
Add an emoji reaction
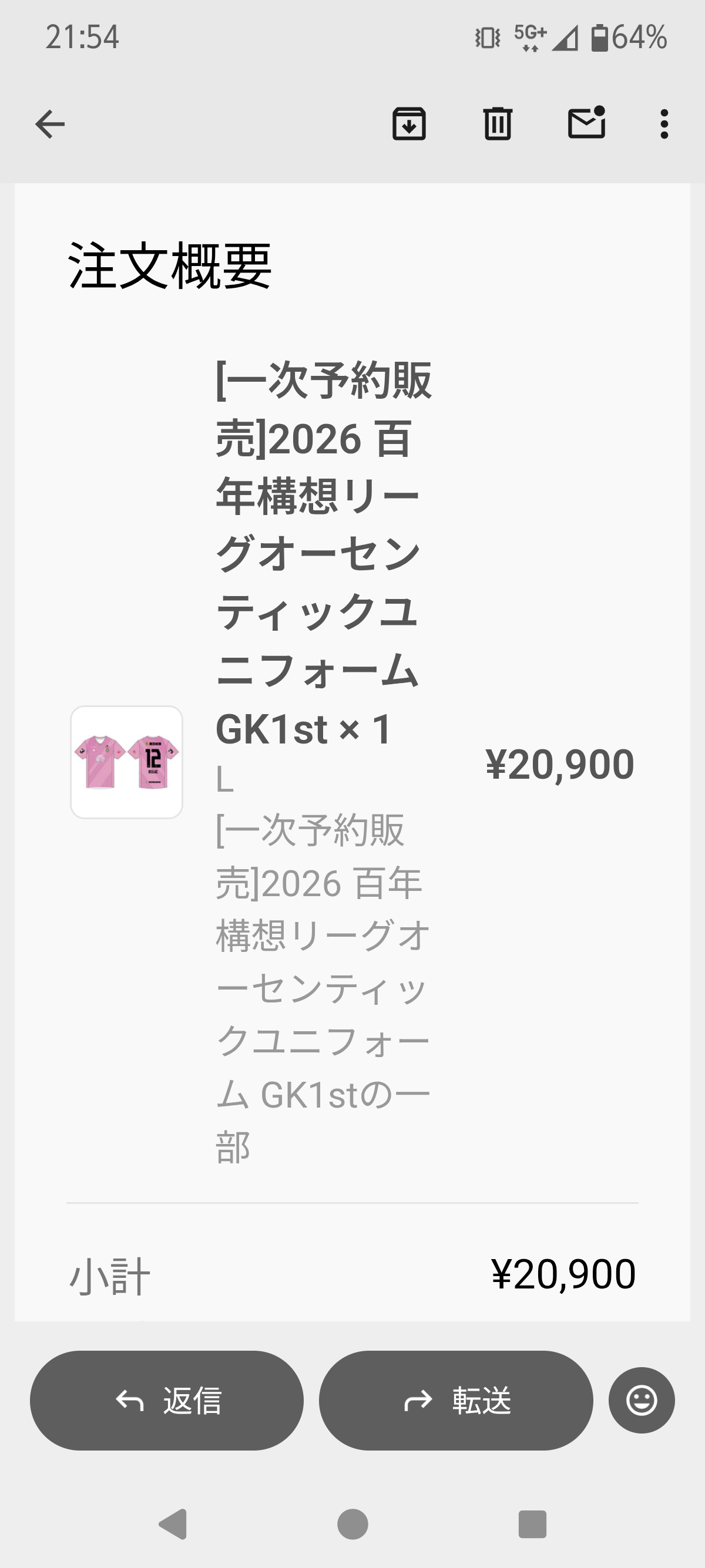pos(641,1401)
